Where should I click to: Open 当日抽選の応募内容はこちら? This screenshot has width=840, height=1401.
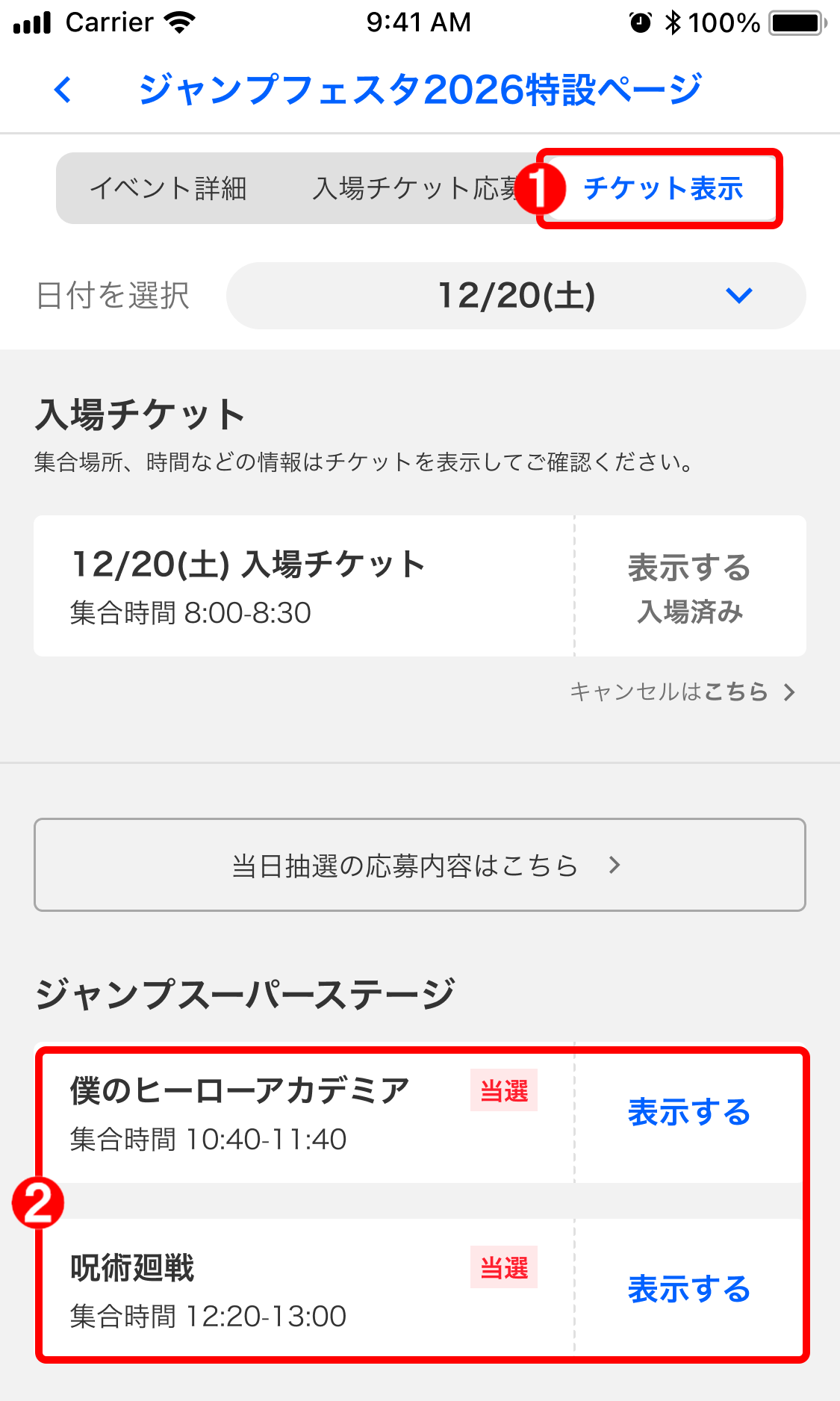(420, 865)
